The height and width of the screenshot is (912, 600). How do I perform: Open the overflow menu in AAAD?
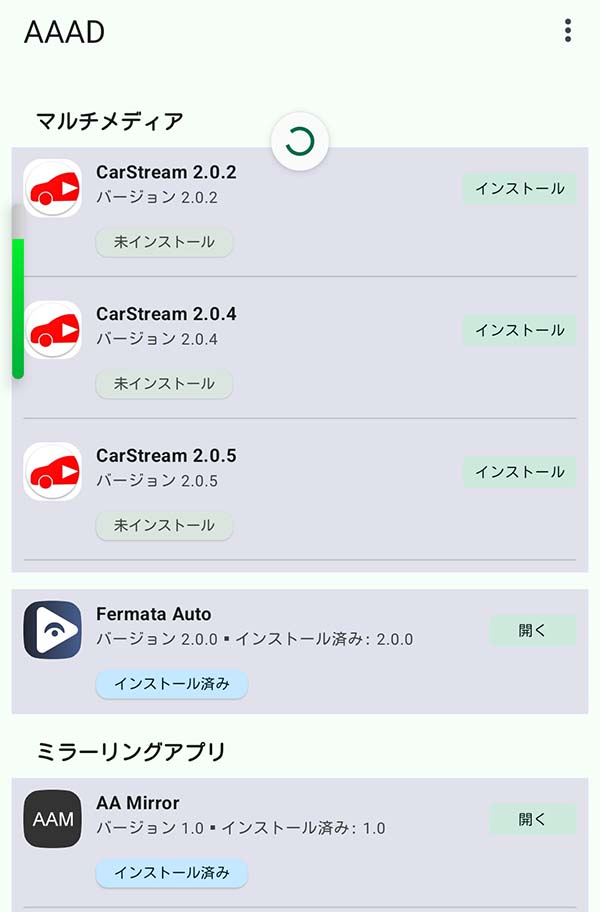point(568,31)
